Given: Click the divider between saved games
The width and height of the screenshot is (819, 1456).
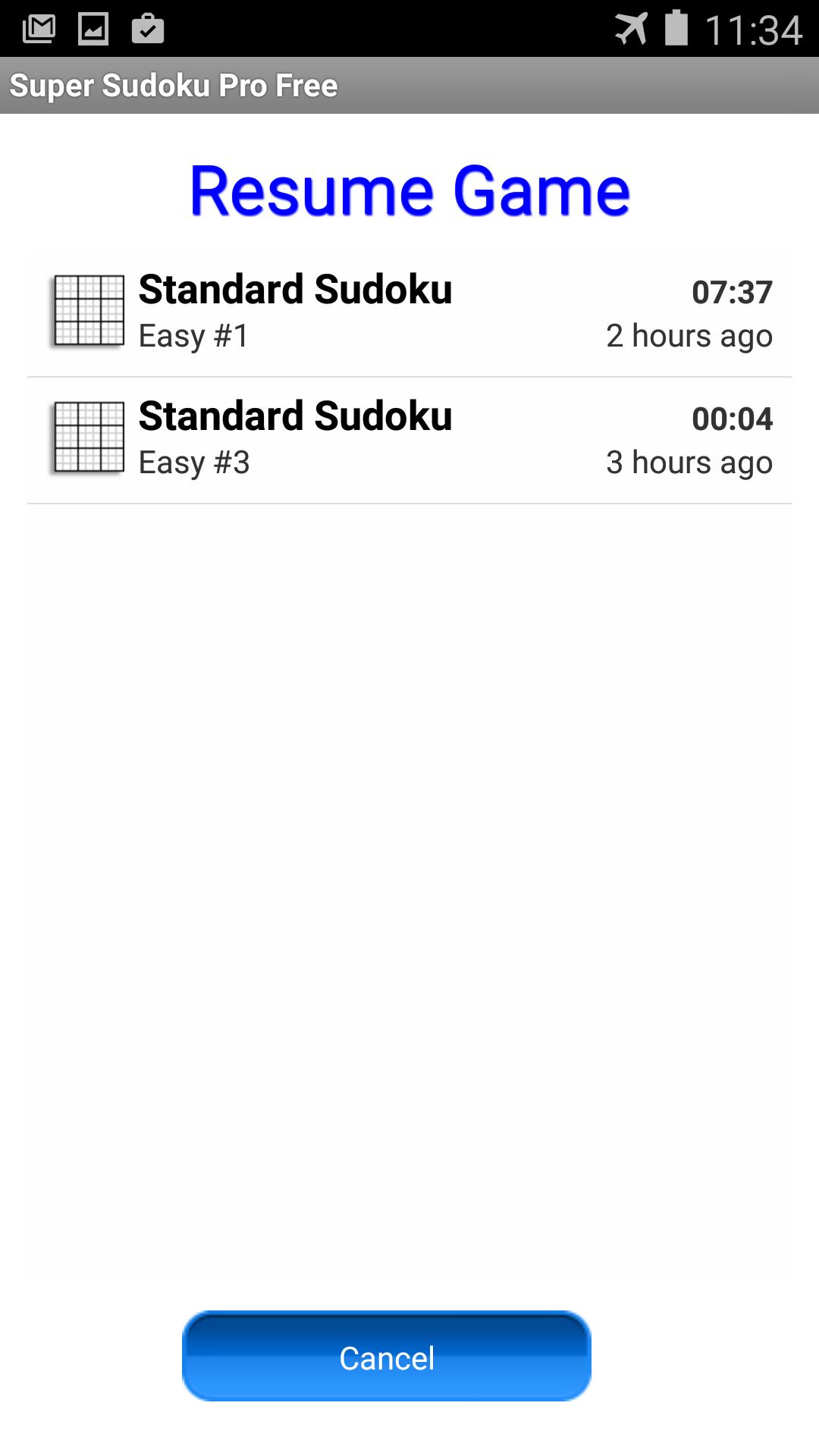Looking at the screenshot, I should [x=409, y=375].
